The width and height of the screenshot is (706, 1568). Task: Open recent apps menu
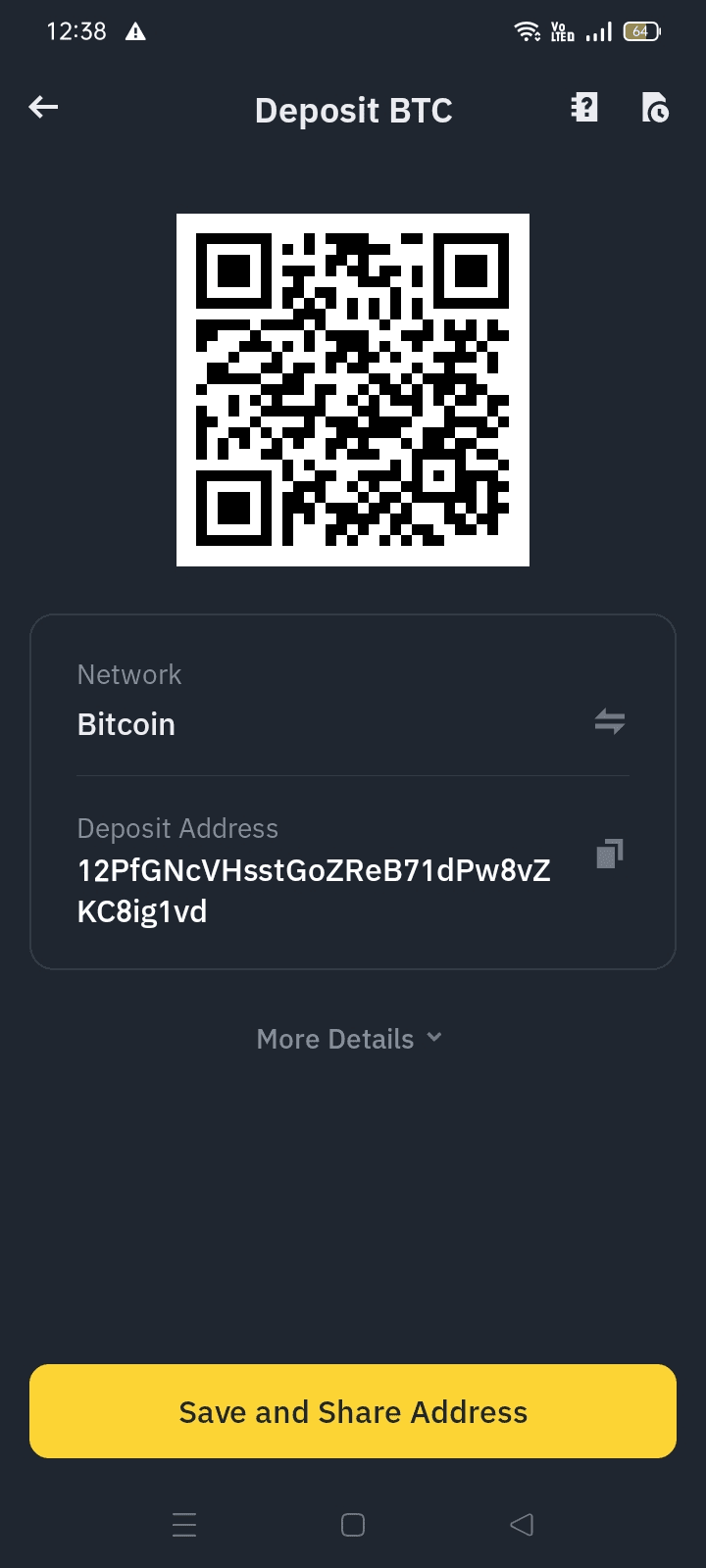click(184, 1525)
